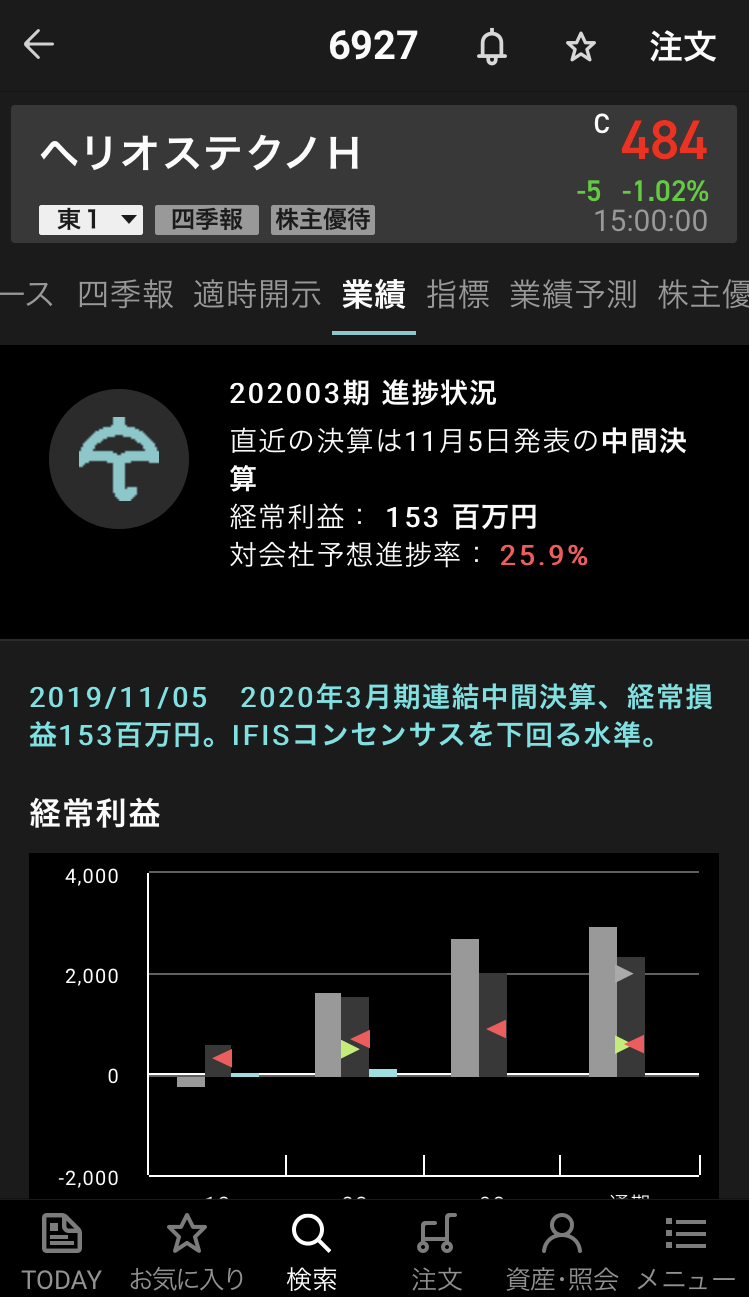The height and width of the screenshot is (1297, 749).
Task: Open the お気に入り bottom tab
Action: [187, 1250]
